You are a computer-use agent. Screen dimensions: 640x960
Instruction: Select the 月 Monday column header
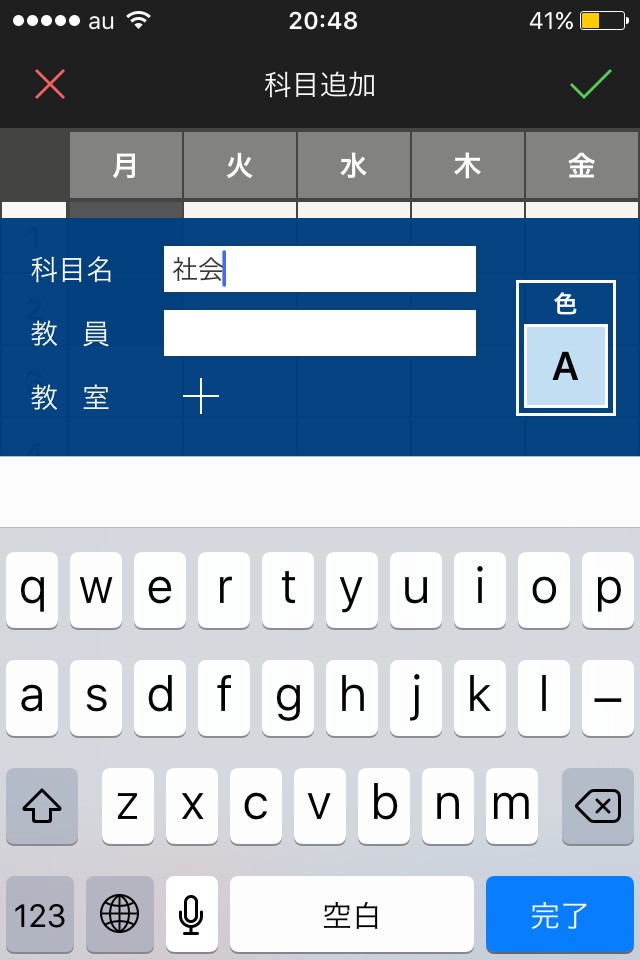click(x=126, y=165)
